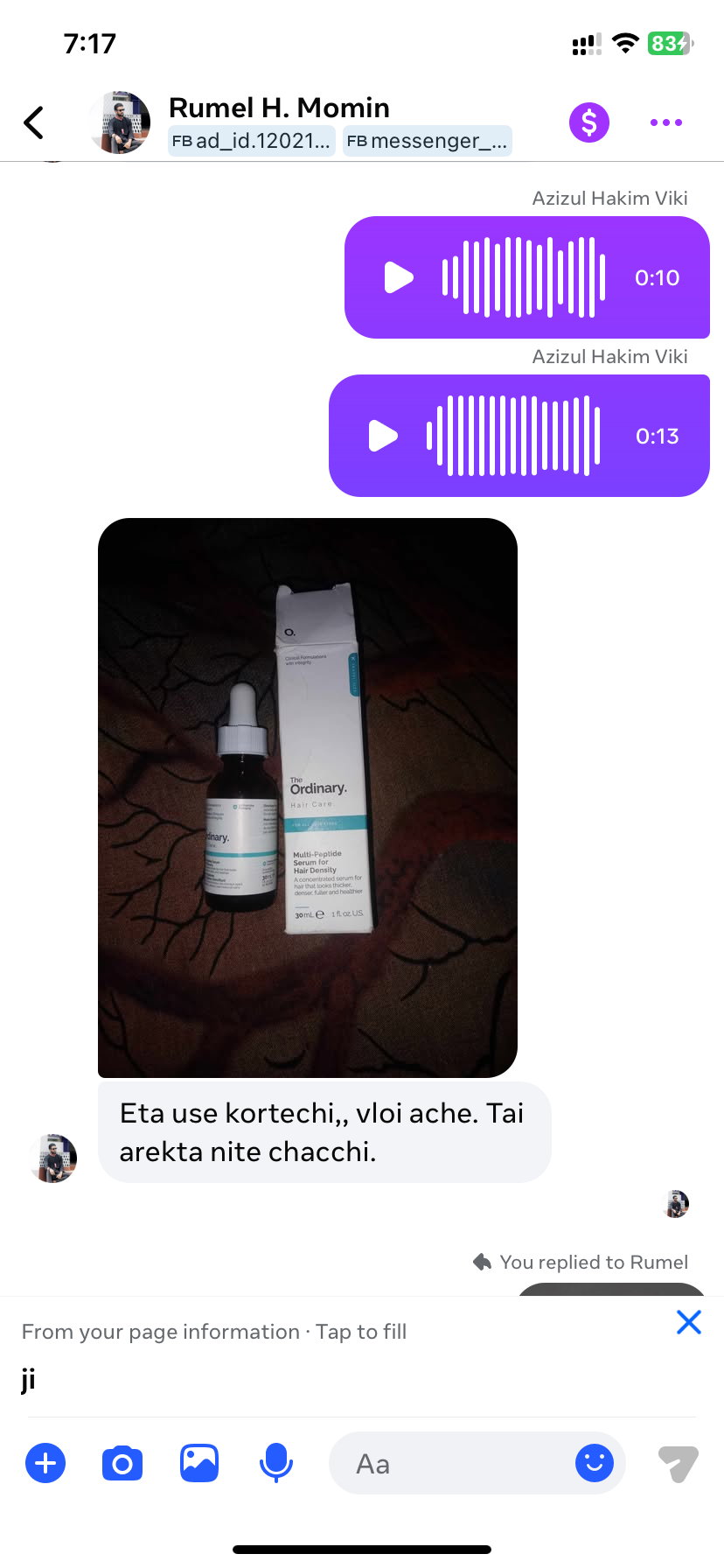Dismiss the page information suggestion
The width and height of the screenshot is (724, 1568).
(x=688, y=1322)
